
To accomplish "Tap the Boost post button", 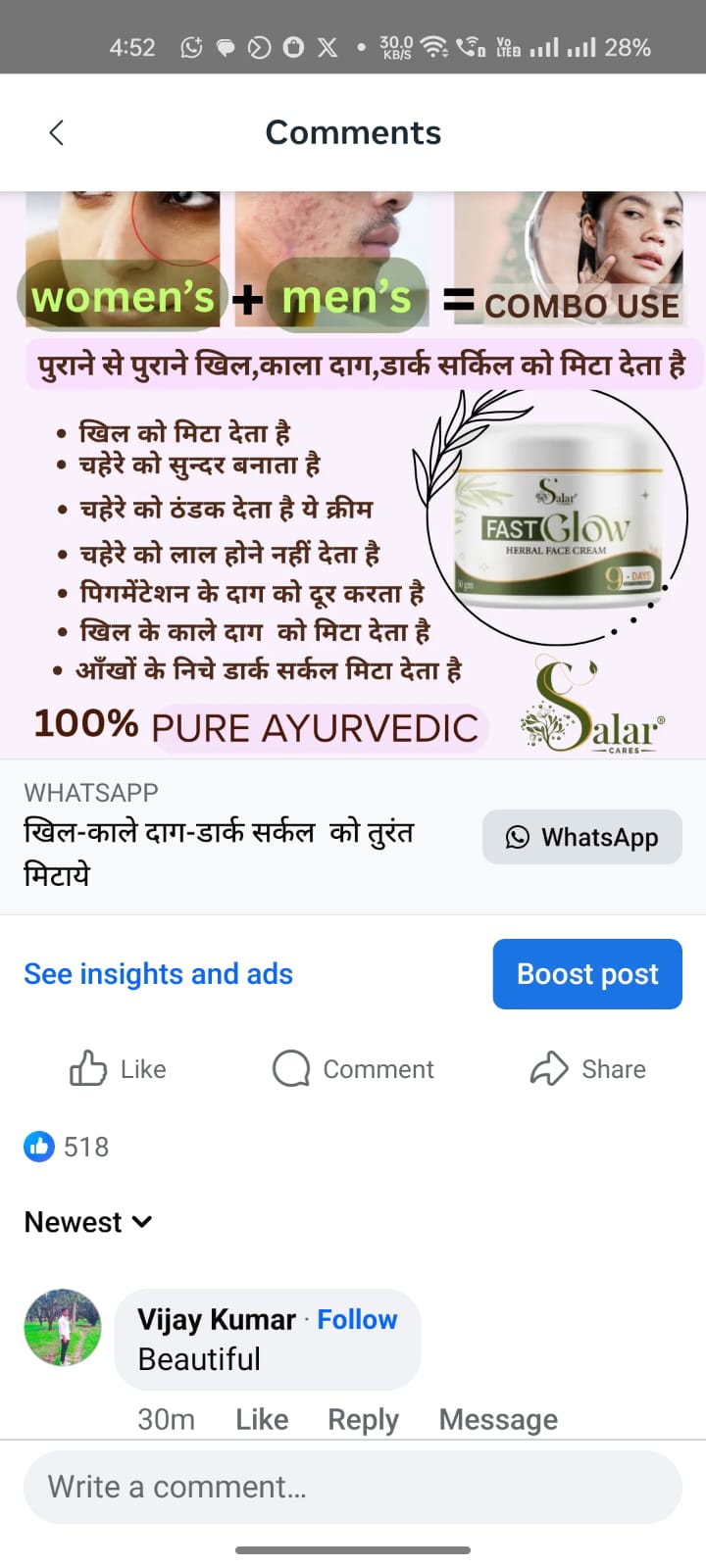I will (x=586, y=973).
